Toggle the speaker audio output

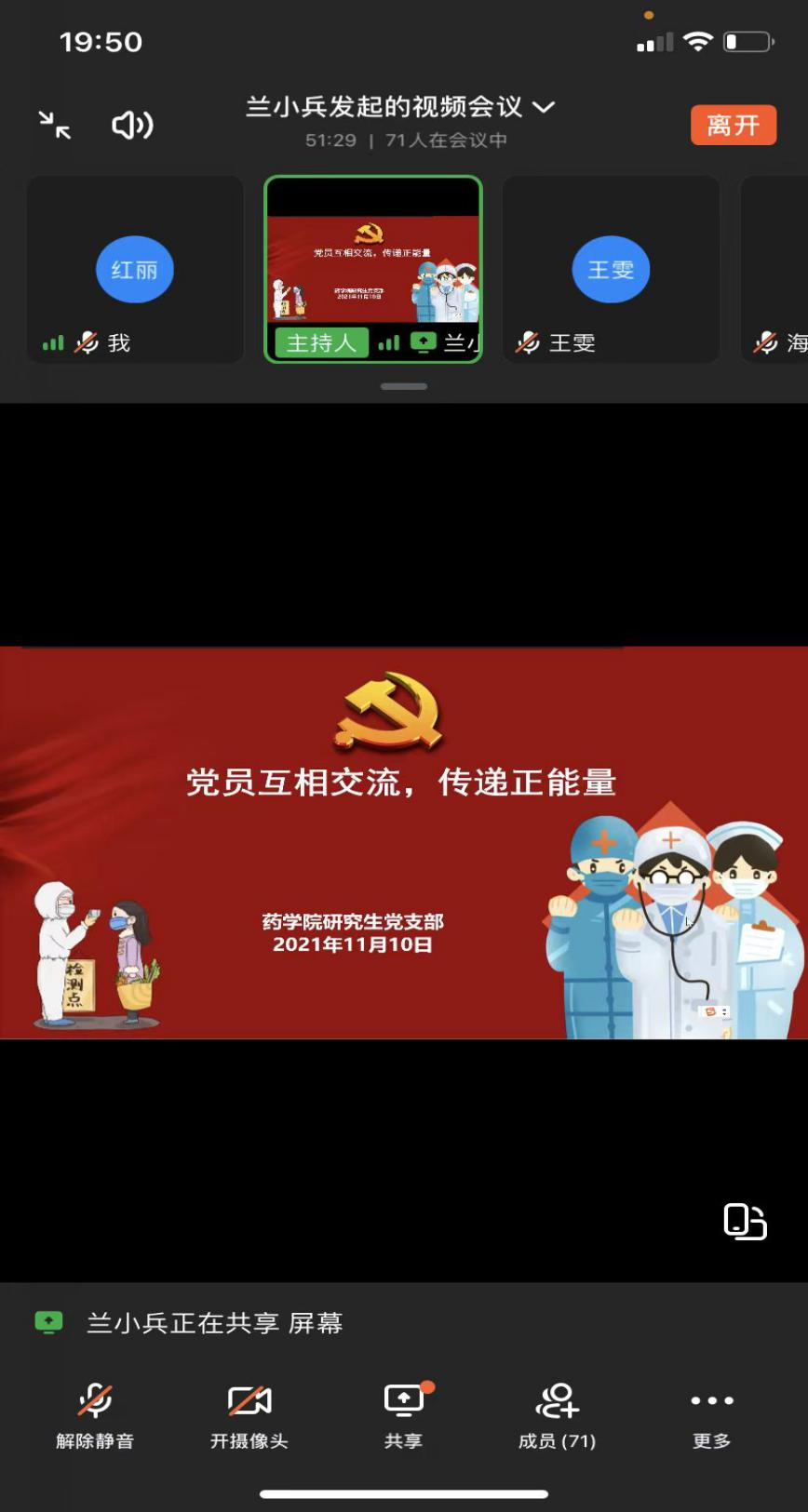(x=132, y=125)
